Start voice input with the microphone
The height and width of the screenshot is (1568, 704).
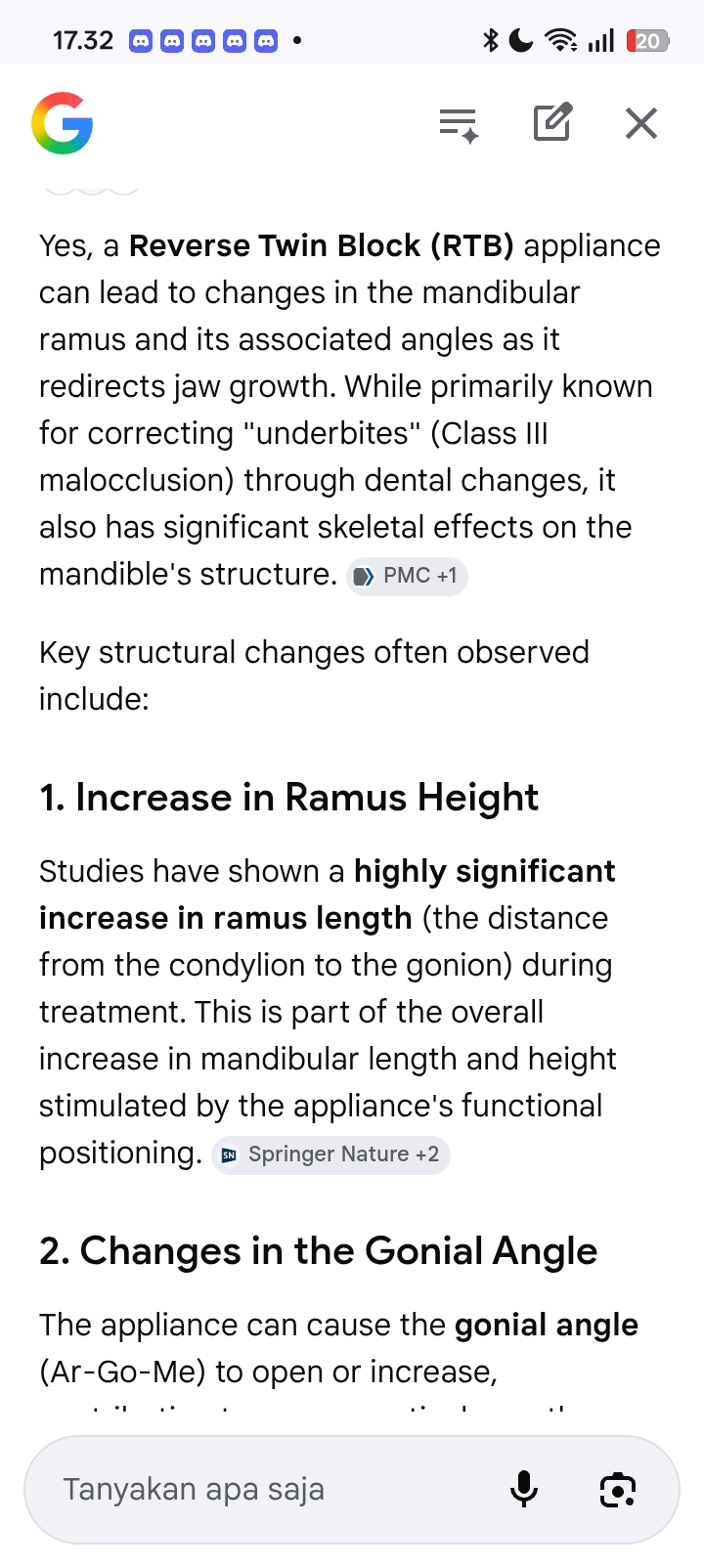[x=524, y=1490]
